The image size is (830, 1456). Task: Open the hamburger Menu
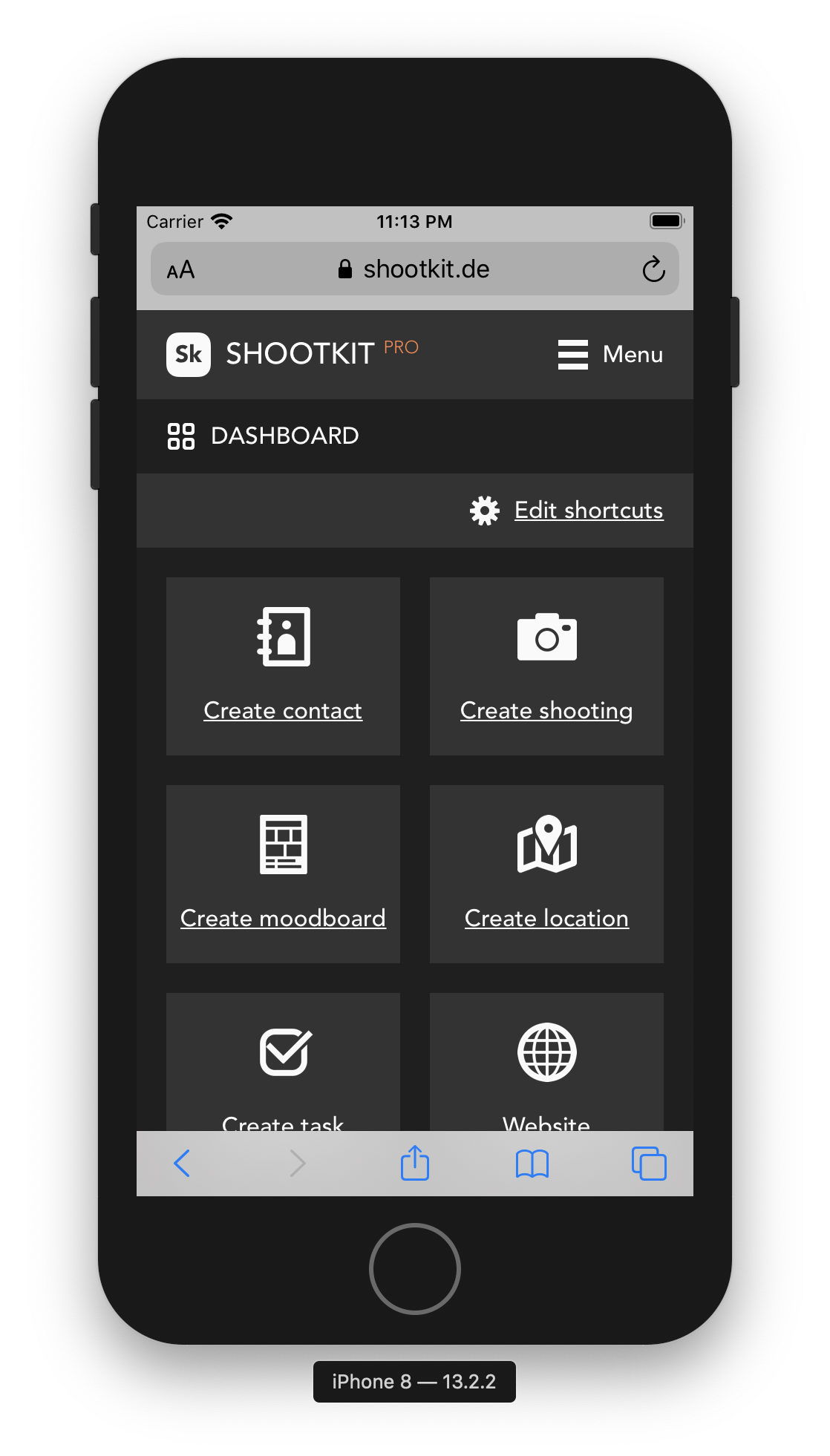[610, 355]
